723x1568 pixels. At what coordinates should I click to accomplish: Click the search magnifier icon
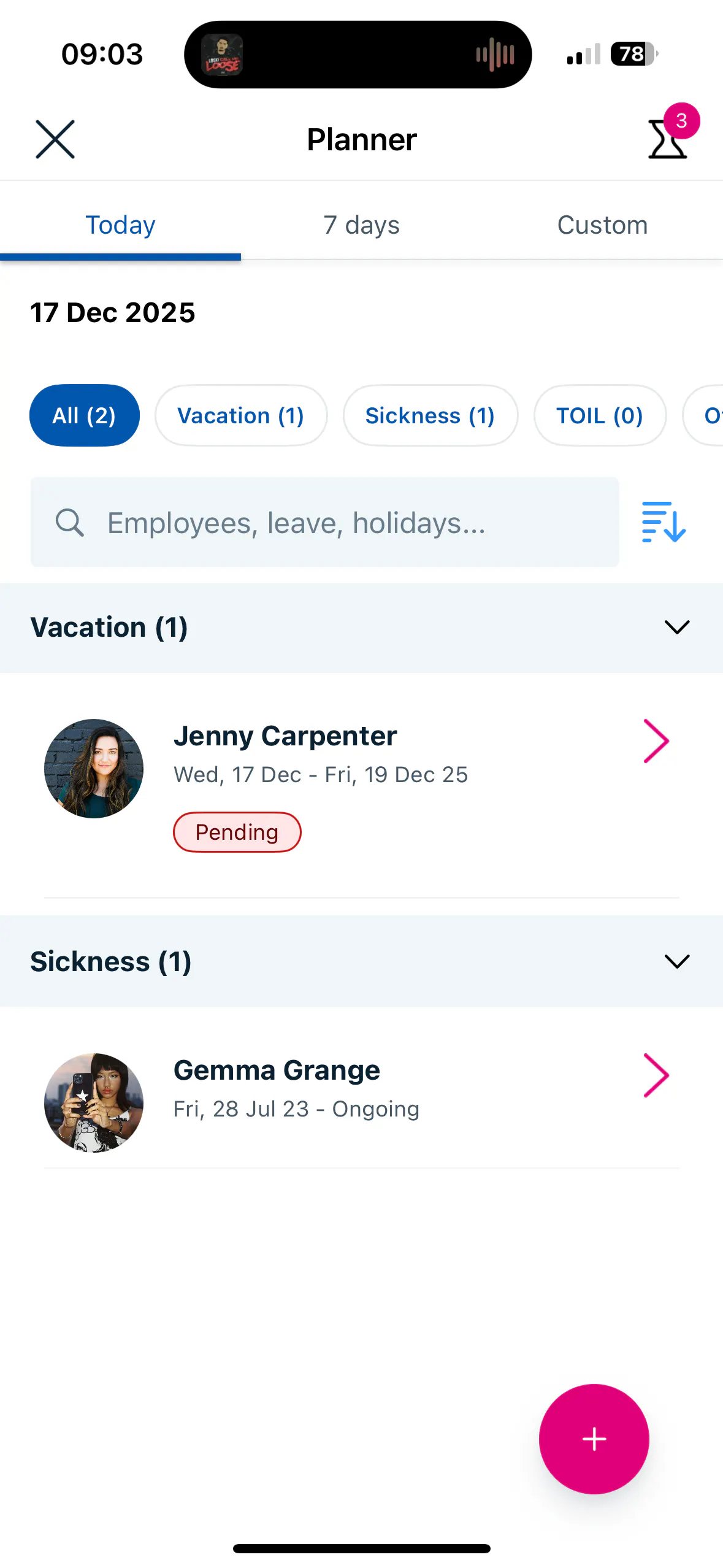click(69, 522)
